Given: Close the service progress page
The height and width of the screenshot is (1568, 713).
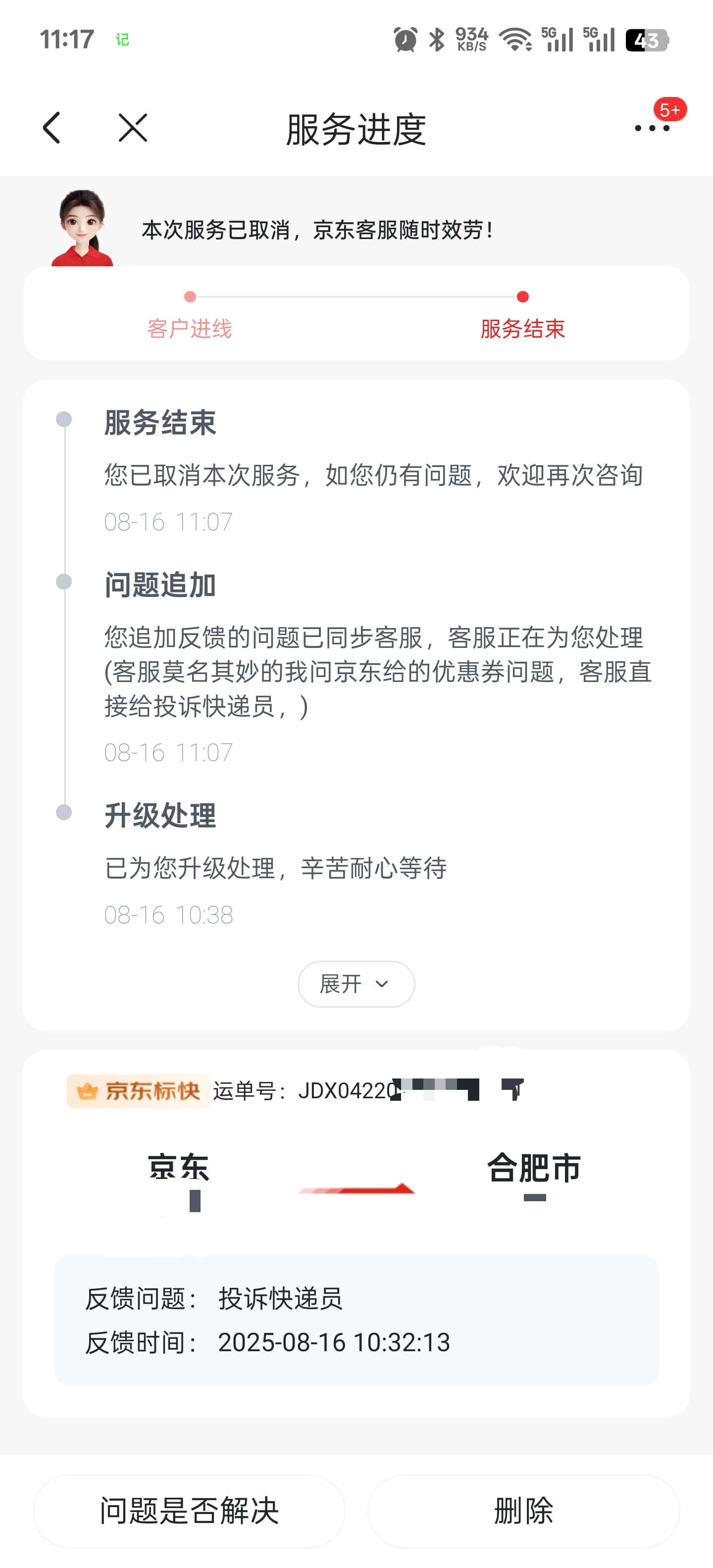Looking at the screenshot, I should (x=133, y=128).
